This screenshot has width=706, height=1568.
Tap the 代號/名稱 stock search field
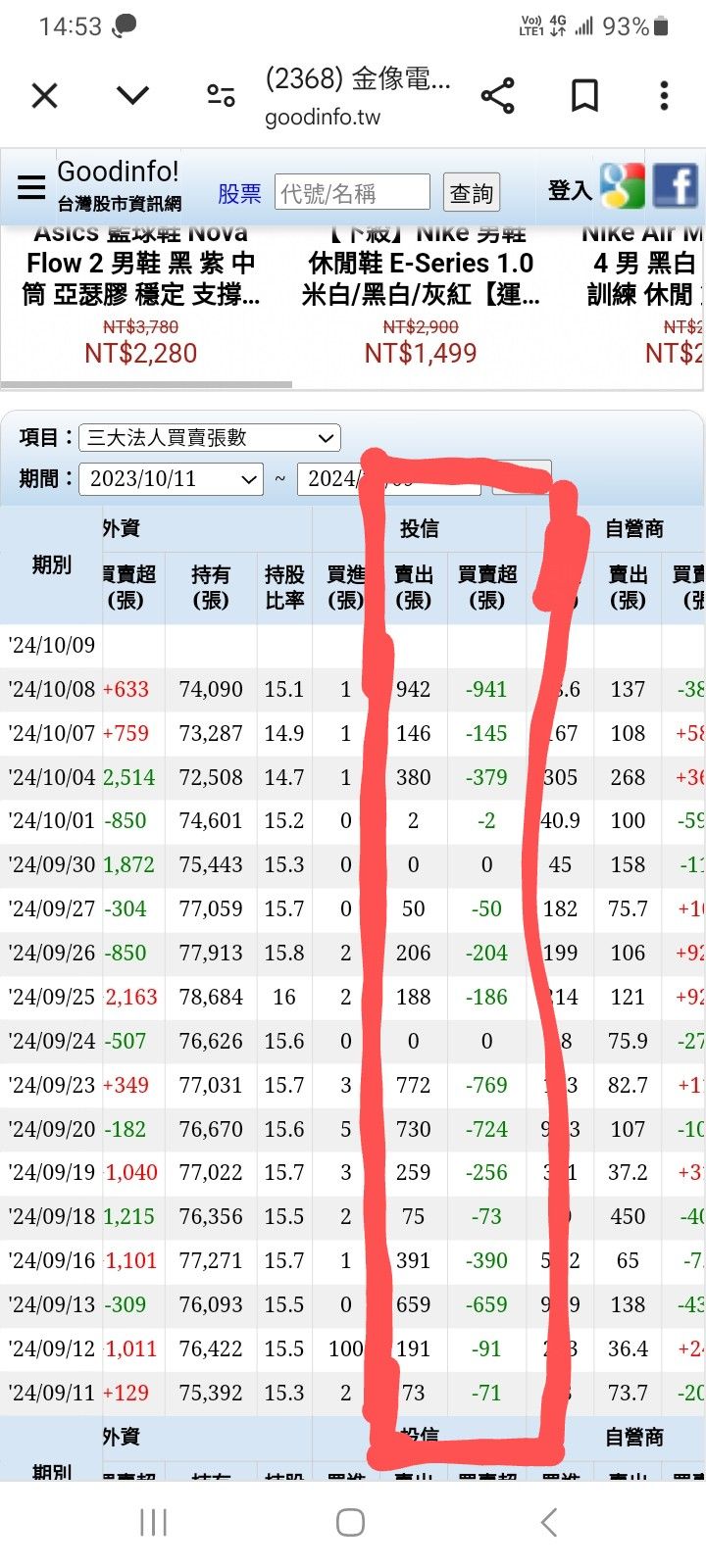pyautogui.click(x=352, y=193)
